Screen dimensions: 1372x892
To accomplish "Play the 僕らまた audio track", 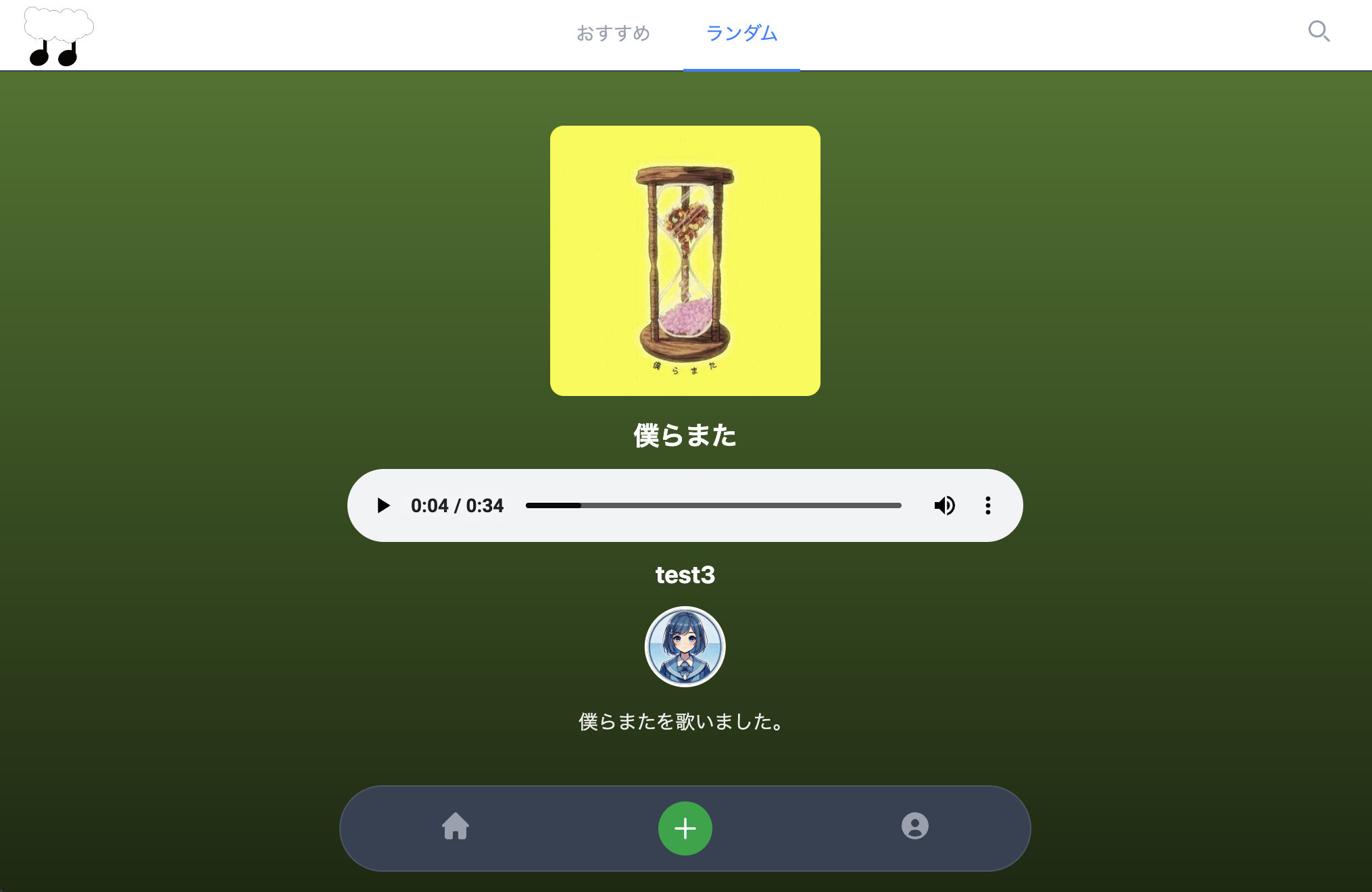I will coord(383,505).
